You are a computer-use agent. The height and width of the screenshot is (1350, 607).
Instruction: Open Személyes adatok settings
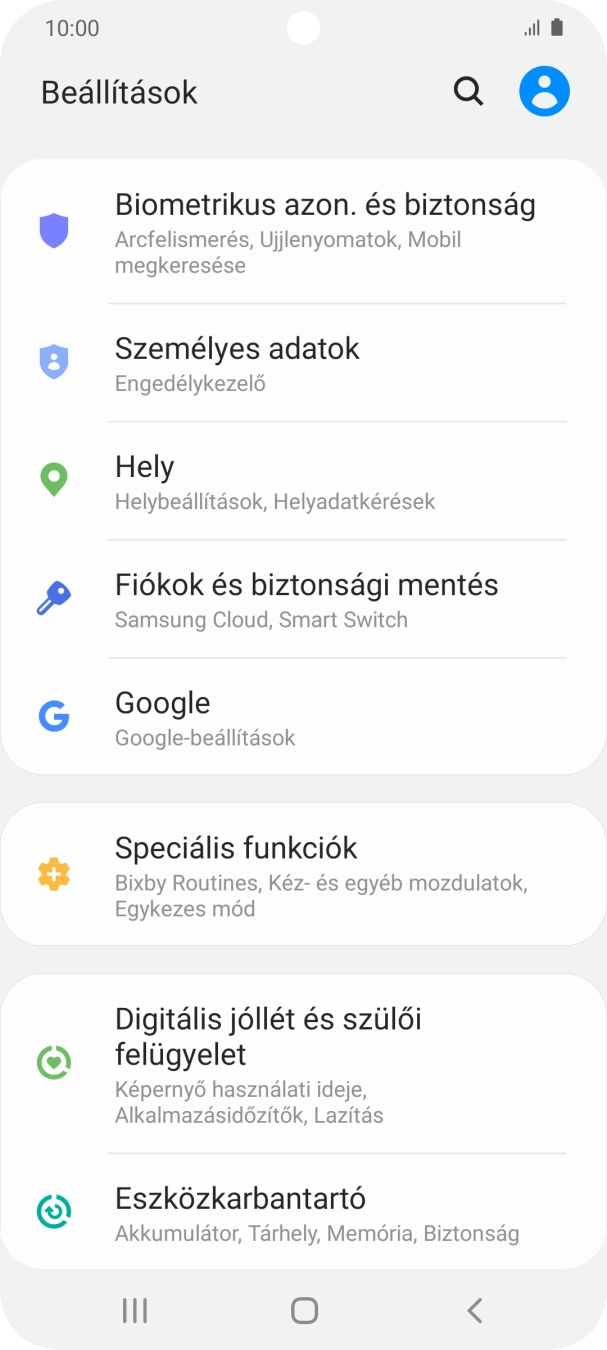(x=325, y=364)
